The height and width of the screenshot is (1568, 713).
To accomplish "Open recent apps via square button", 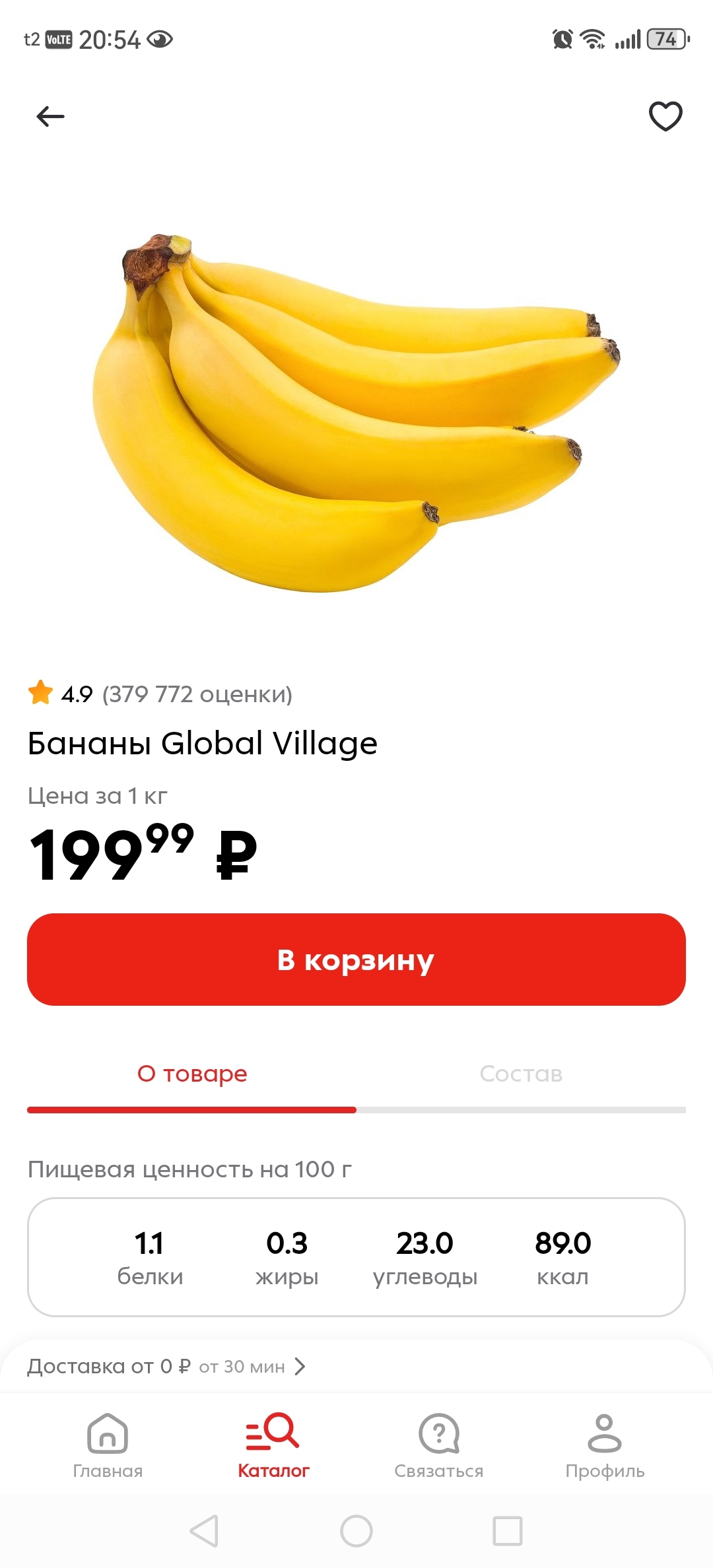I will pyautogui.click(x=508, y=1531).
